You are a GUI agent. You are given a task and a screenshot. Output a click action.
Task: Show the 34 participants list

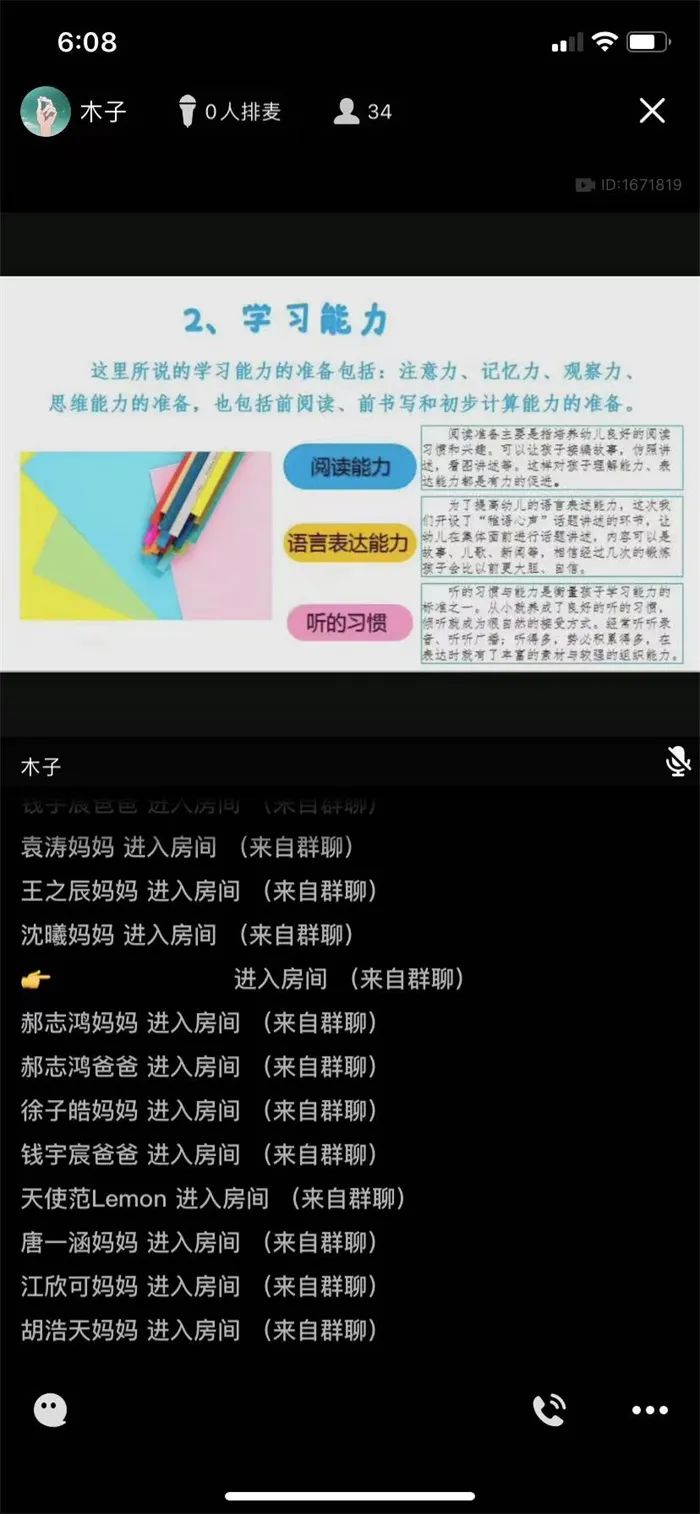362,112
